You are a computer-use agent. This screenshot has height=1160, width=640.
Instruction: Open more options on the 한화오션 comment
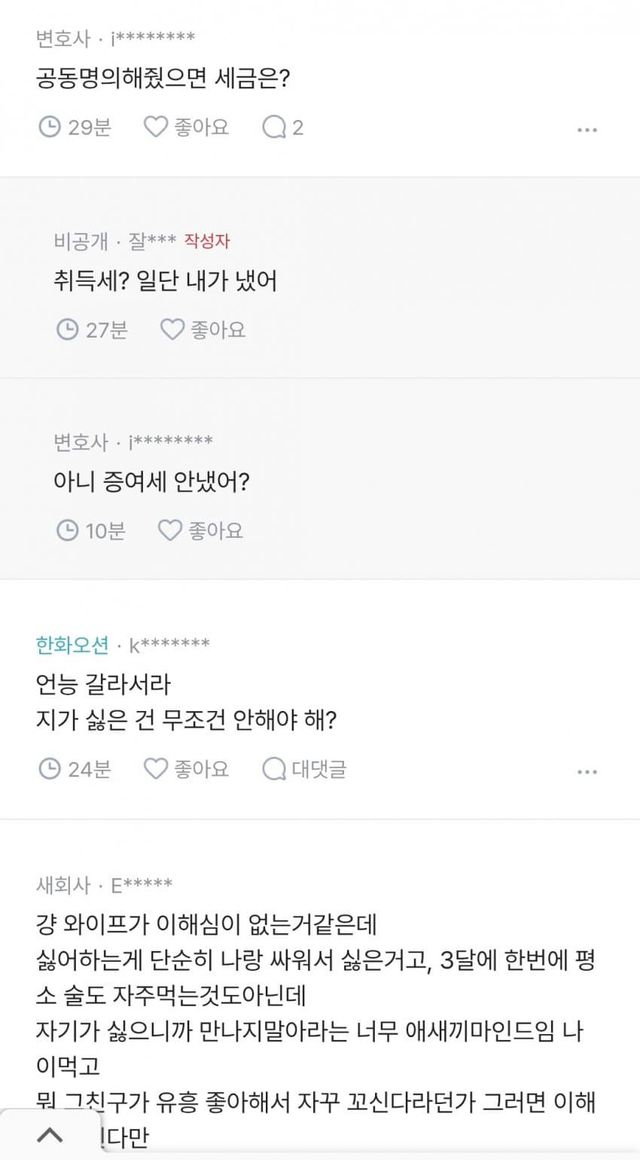[x=587, y=772]
